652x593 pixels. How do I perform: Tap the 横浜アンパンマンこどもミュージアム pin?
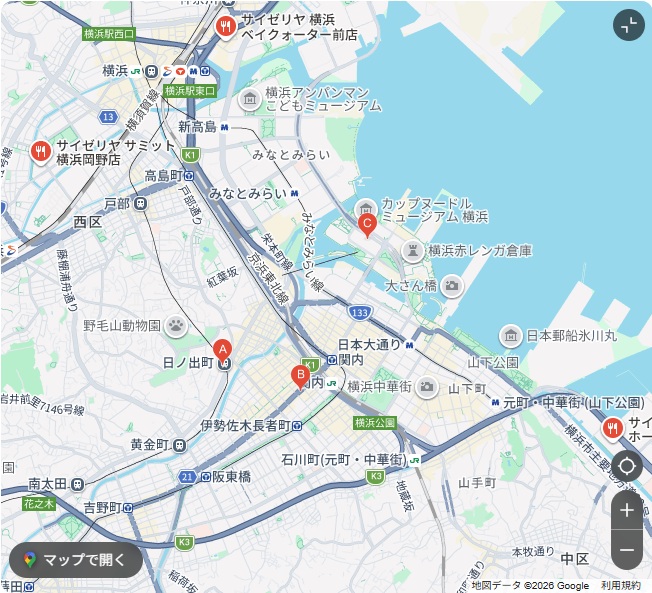click(249, 98)
